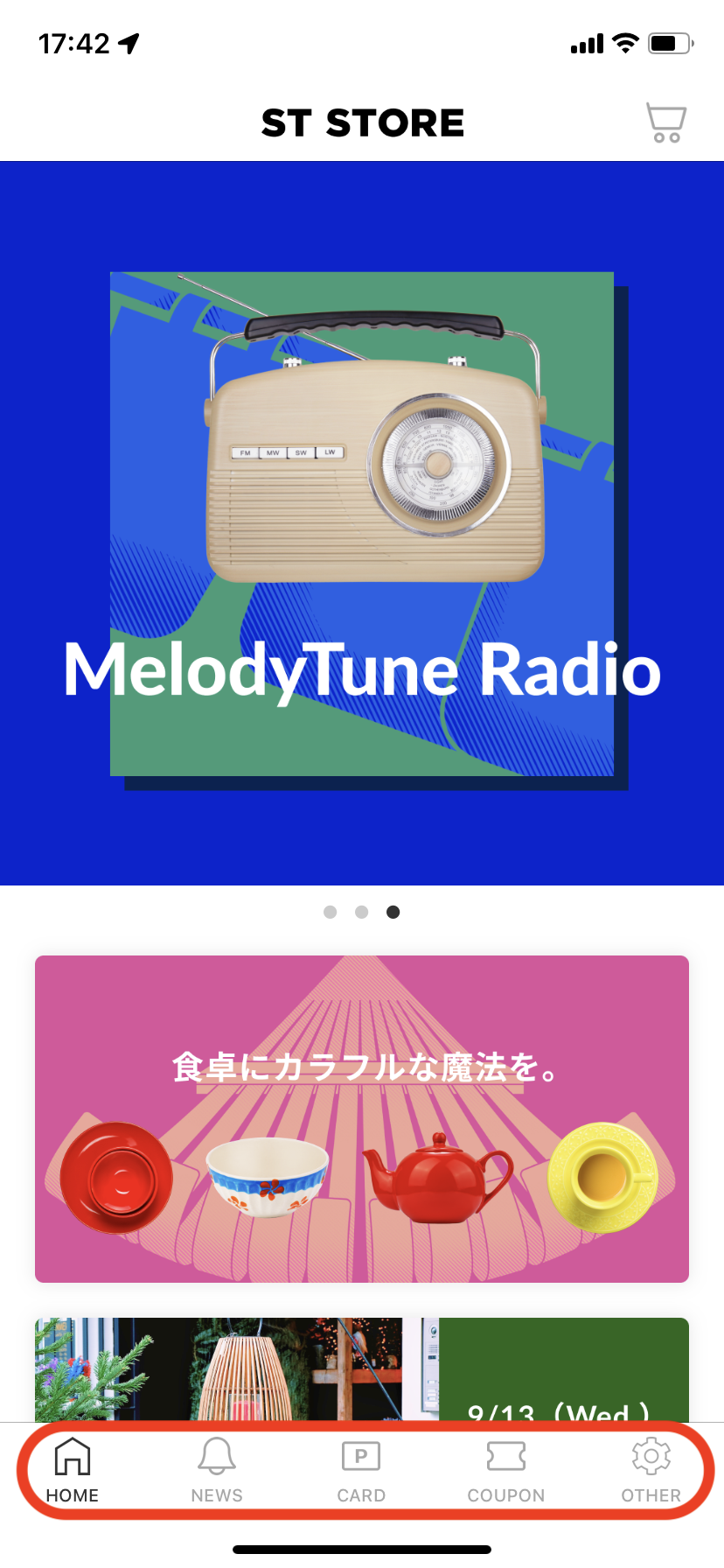The width and height of the screenshot is (724, 1568).
Task: Open the shopping cart
Action: click(665, 122)
